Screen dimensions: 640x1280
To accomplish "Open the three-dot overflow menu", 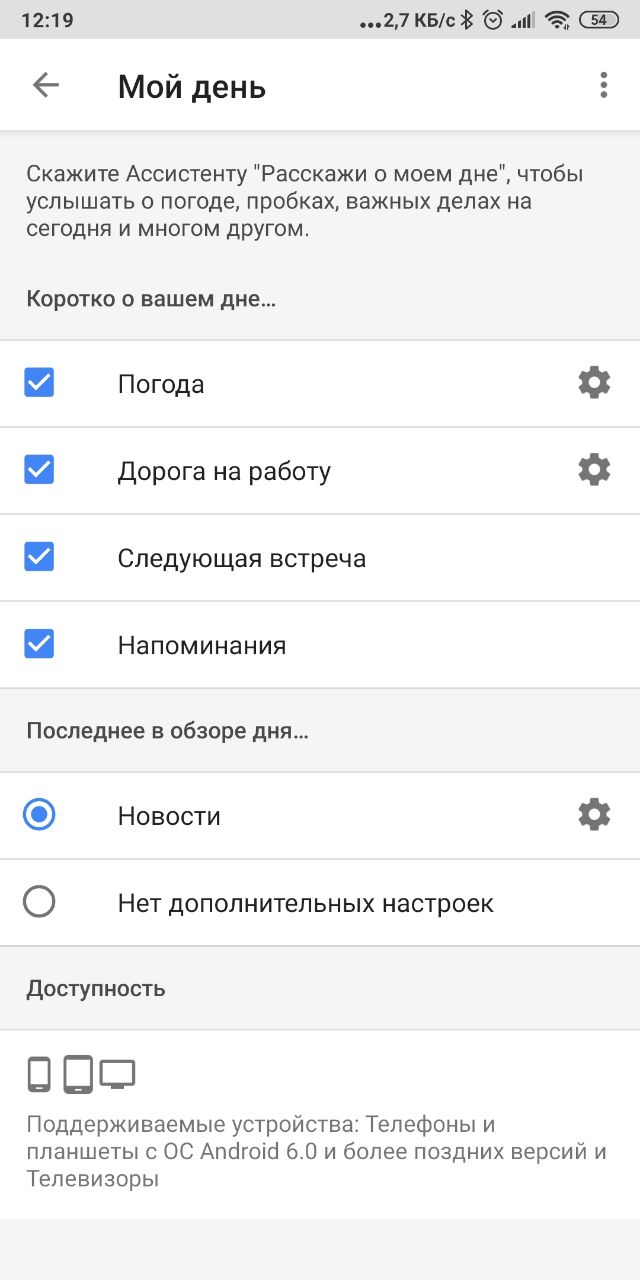I will click(603, 86).
